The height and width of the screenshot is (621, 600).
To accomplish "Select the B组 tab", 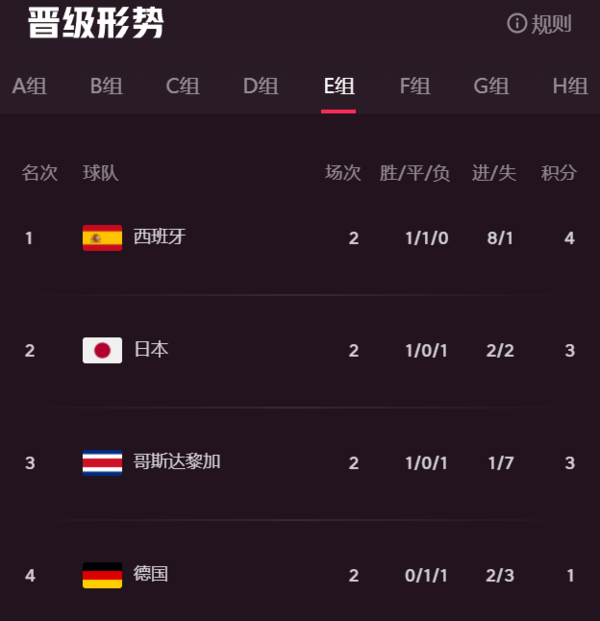I will 106,86.
